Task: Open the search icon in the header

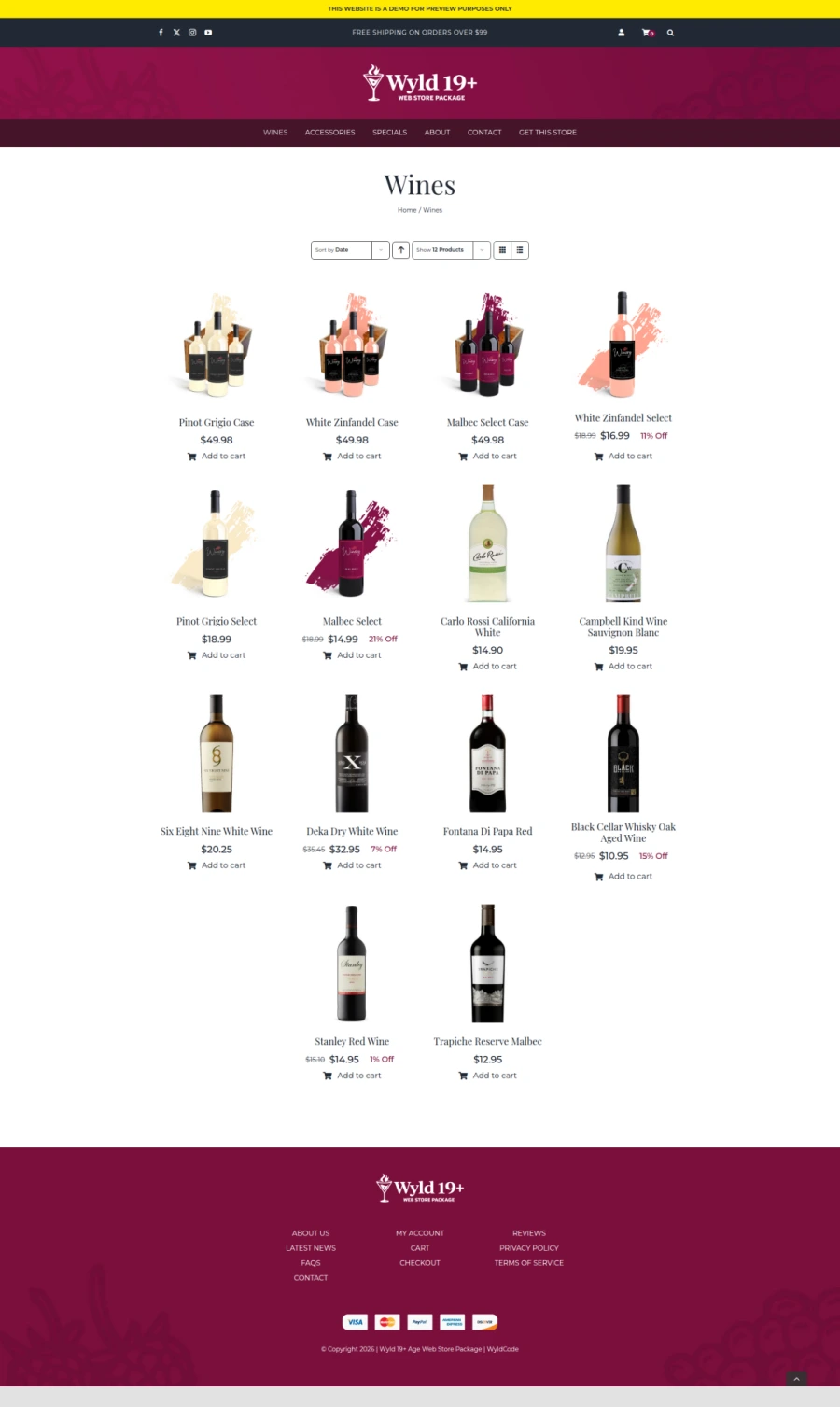Action: click(x=670, y=32)
